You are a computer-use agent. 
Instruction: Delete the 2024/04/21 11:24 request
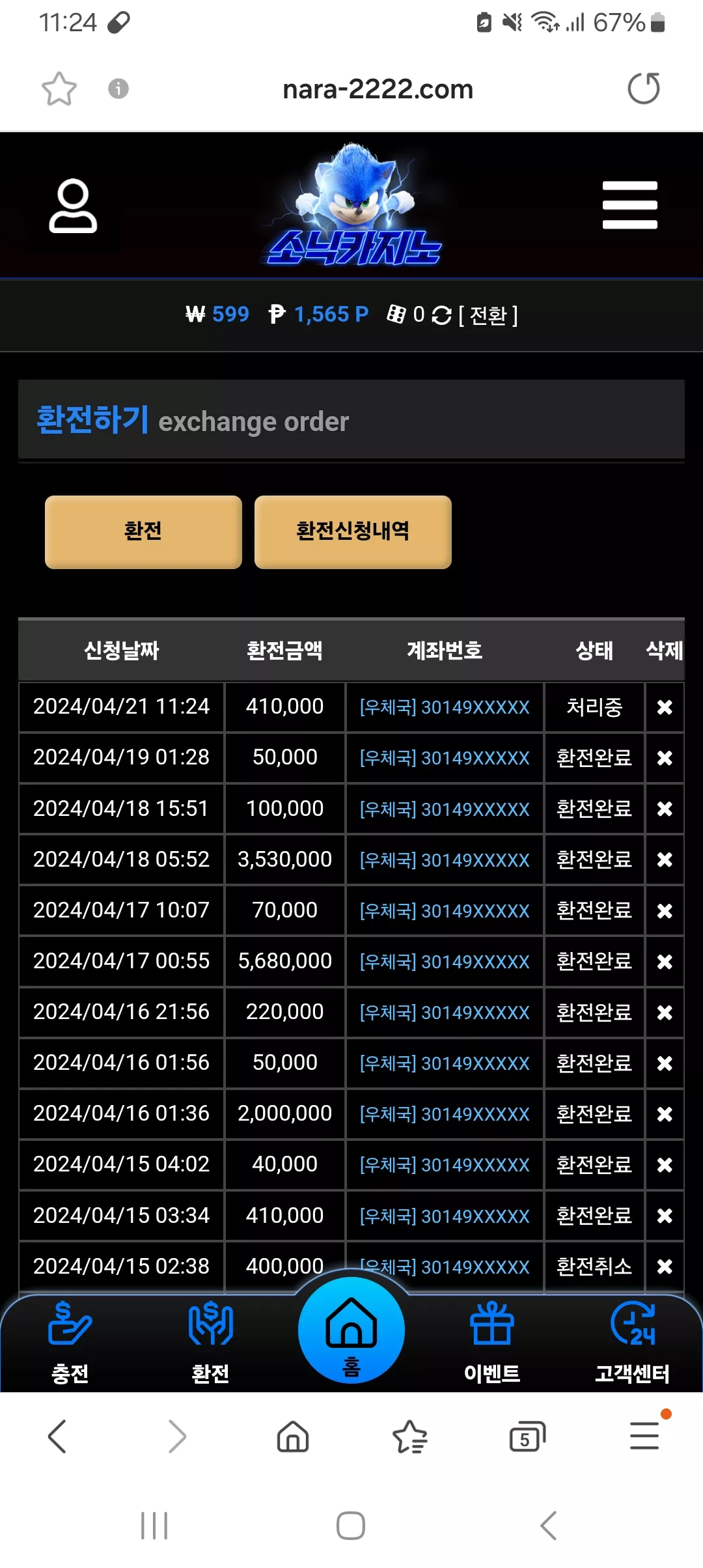(665, 707)
